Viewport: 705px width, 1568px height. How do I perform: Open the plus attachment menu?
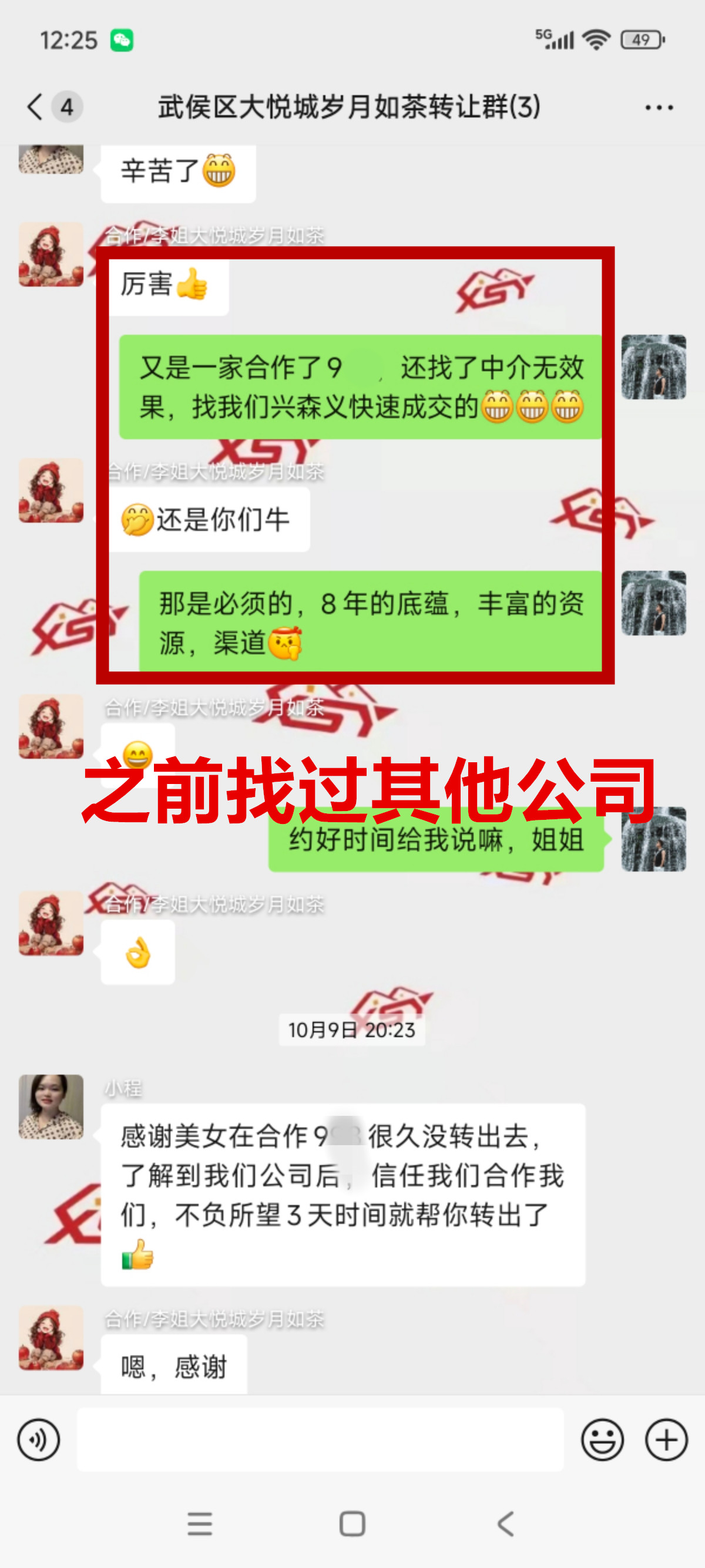tap(666, 1439)
